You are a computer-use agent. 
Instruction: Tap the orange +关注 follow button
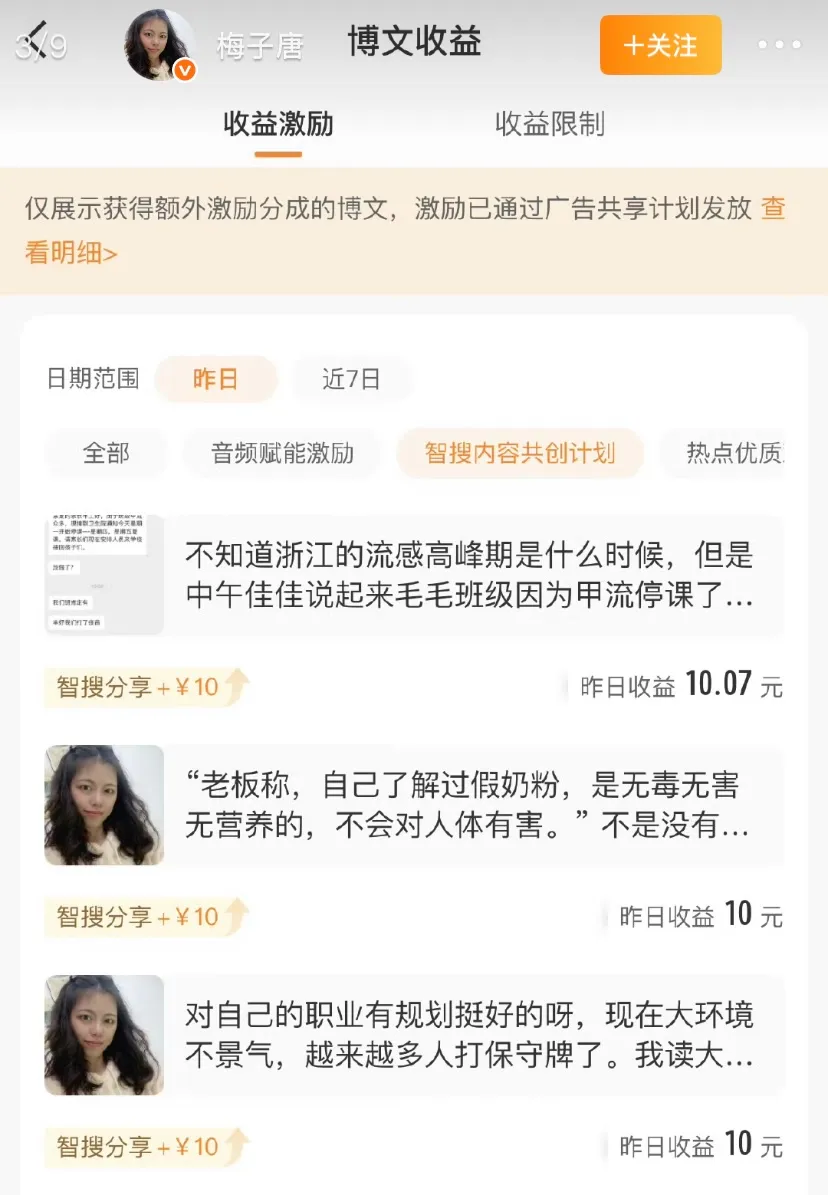[660, 45]
